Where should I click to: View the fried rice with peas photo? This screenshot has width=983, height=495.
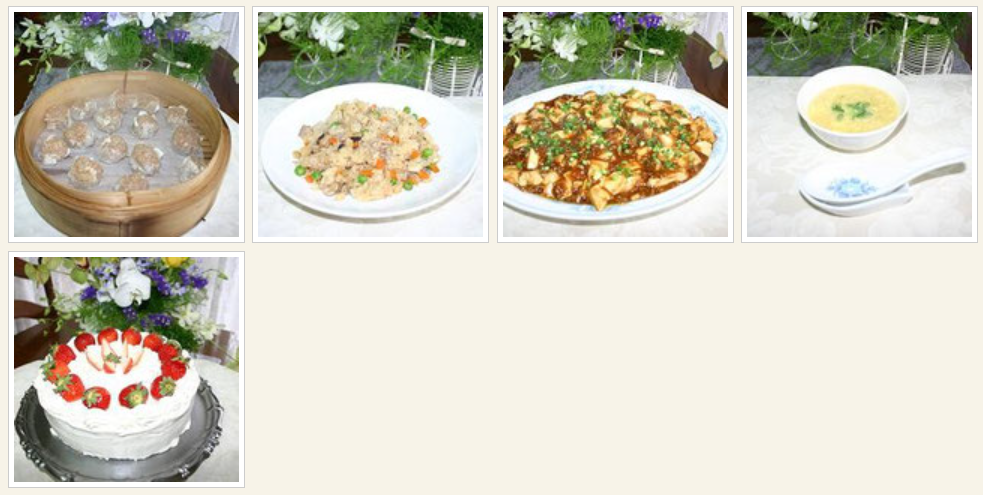coord(370,125)
